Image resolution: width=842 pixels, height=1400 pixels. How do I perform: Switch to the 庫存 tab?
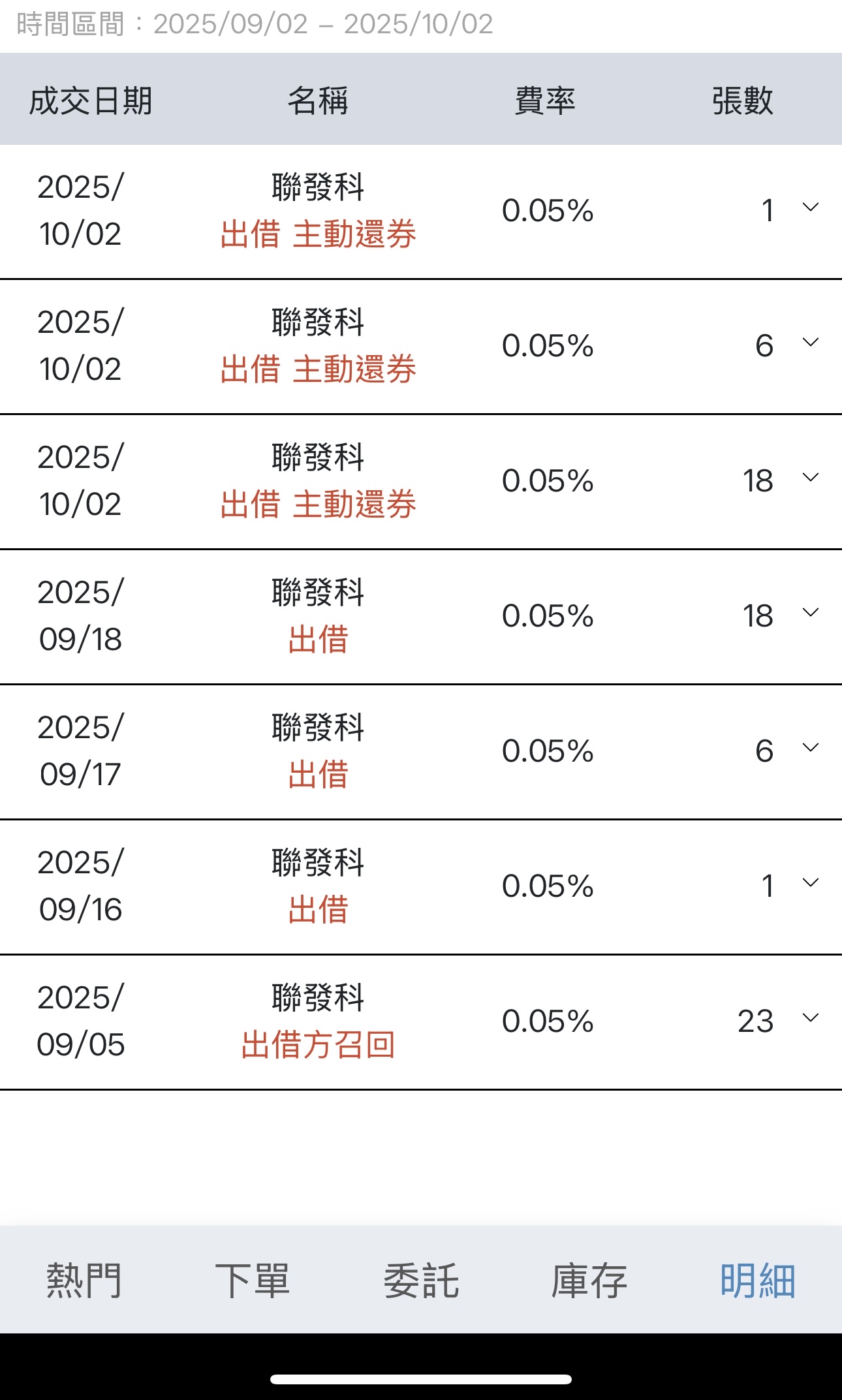tap(589, 1280)
